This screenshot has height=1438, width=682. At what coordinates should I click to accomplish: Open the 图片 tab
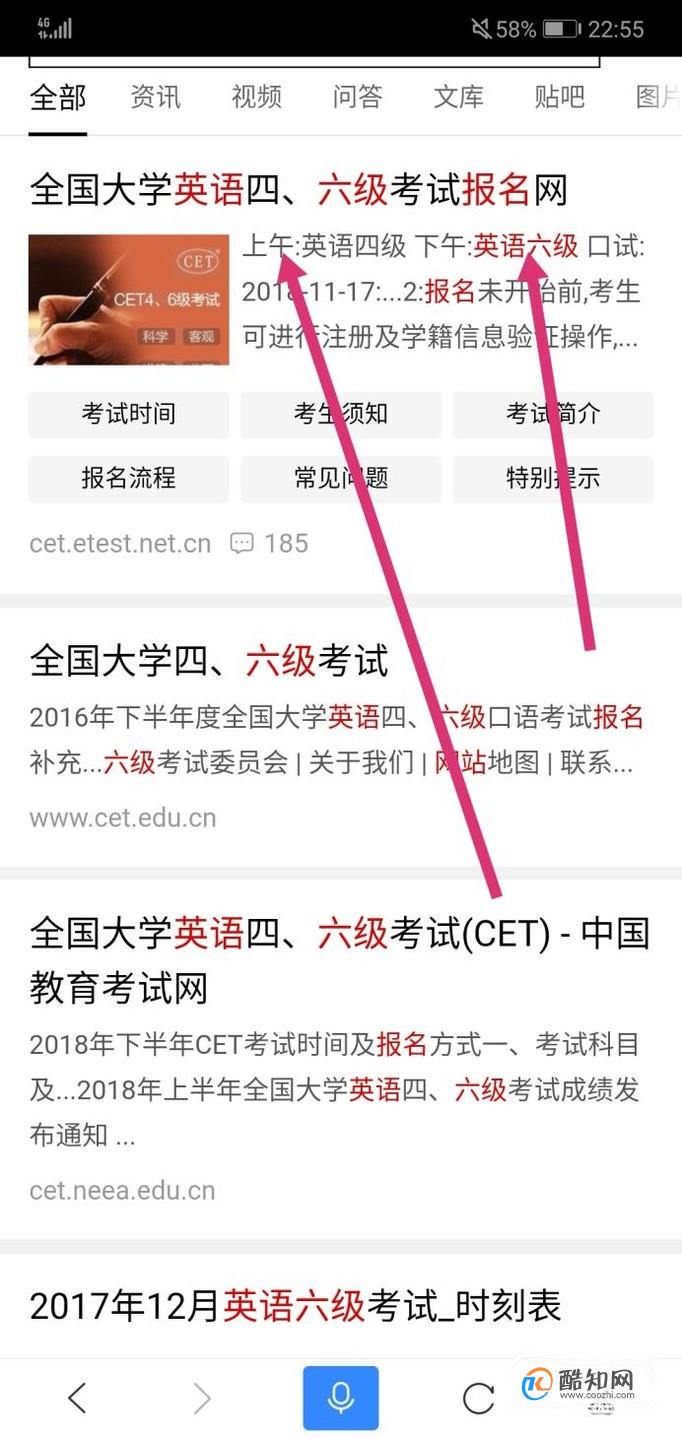(x=658, y=97)
